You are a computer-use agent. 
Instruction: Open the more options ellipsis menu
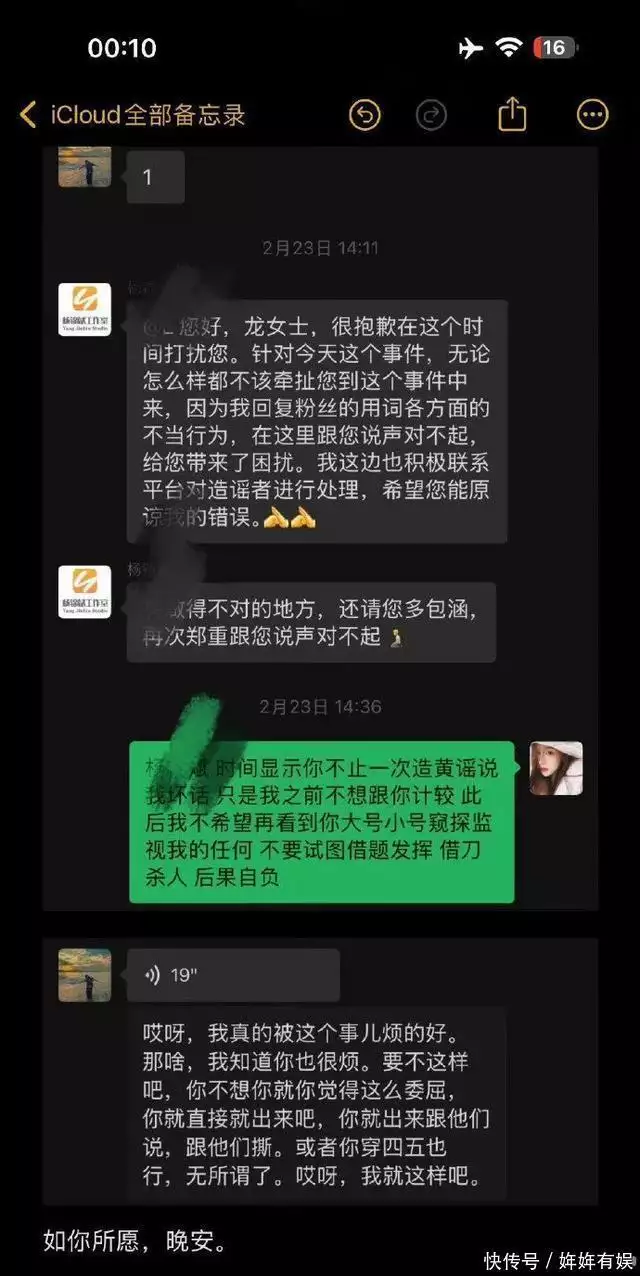point(593,115)
